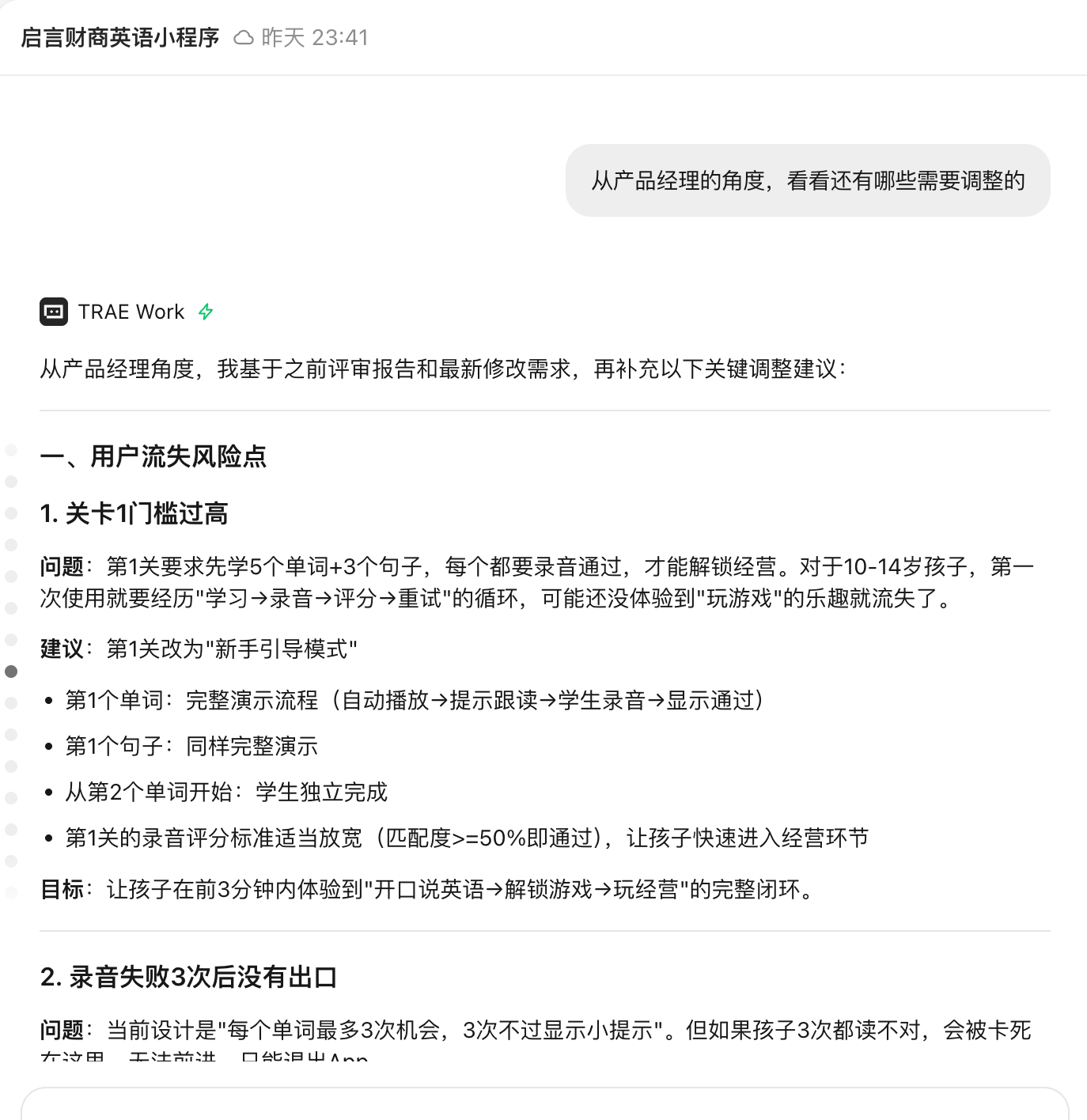Open the 启言财商英语小程序 conversation title
The image size is (1087, 1120).
pyautogui.click(x=119, y=37)
